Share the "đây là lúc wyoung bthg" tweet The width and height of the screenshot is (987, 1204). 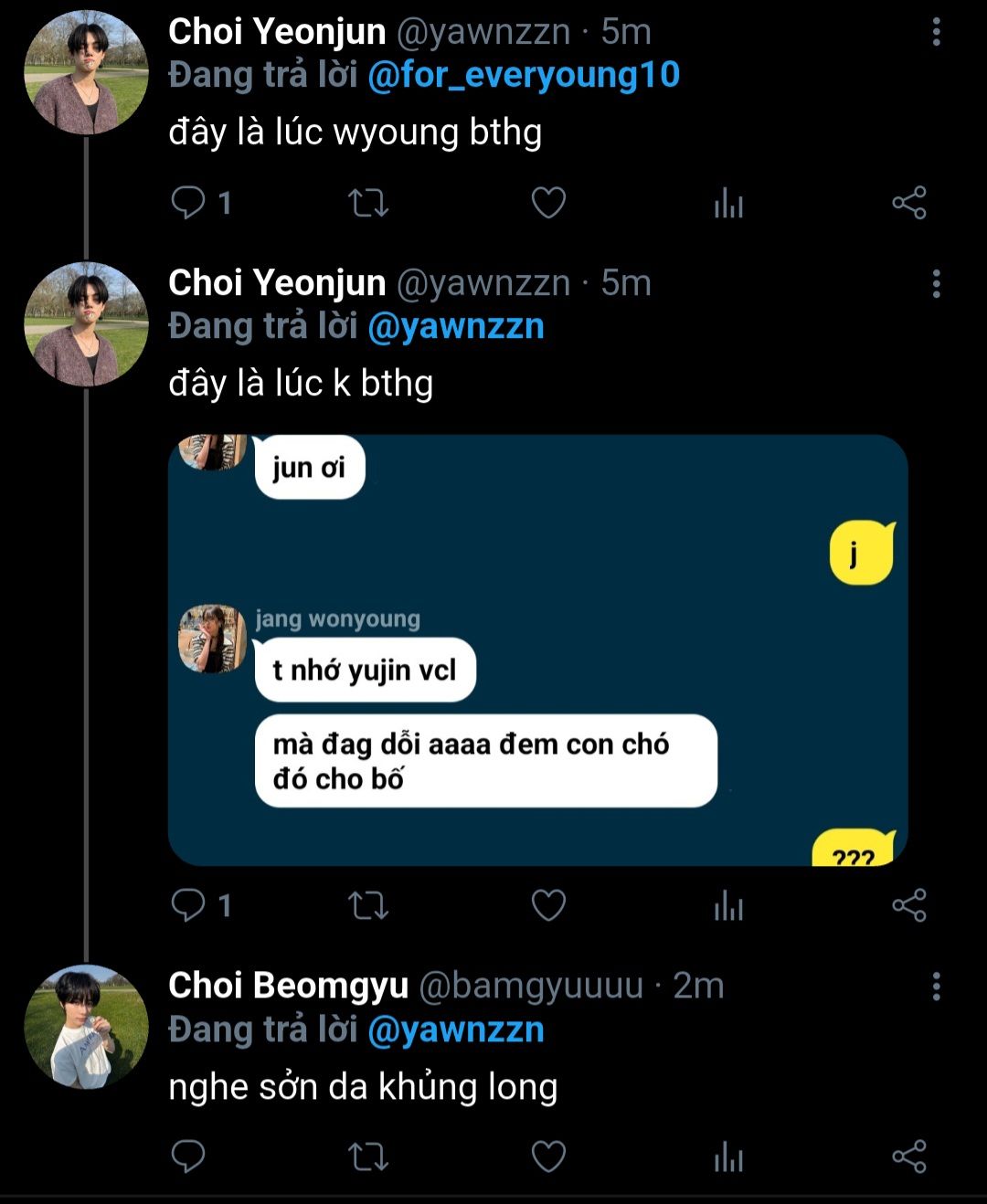point(908,203)
